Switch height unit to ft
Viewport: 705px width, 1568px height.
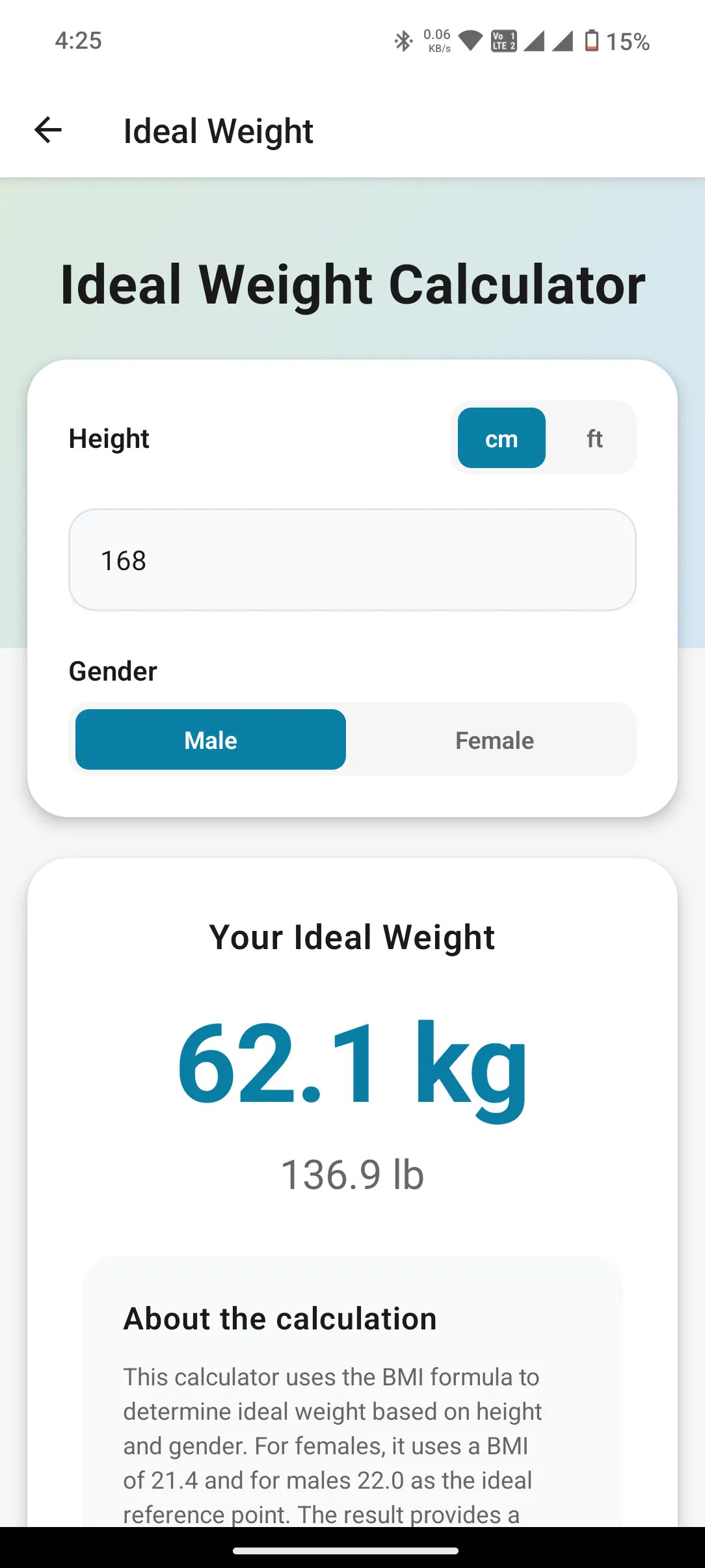pyautogui.click(x=594, y=438)
